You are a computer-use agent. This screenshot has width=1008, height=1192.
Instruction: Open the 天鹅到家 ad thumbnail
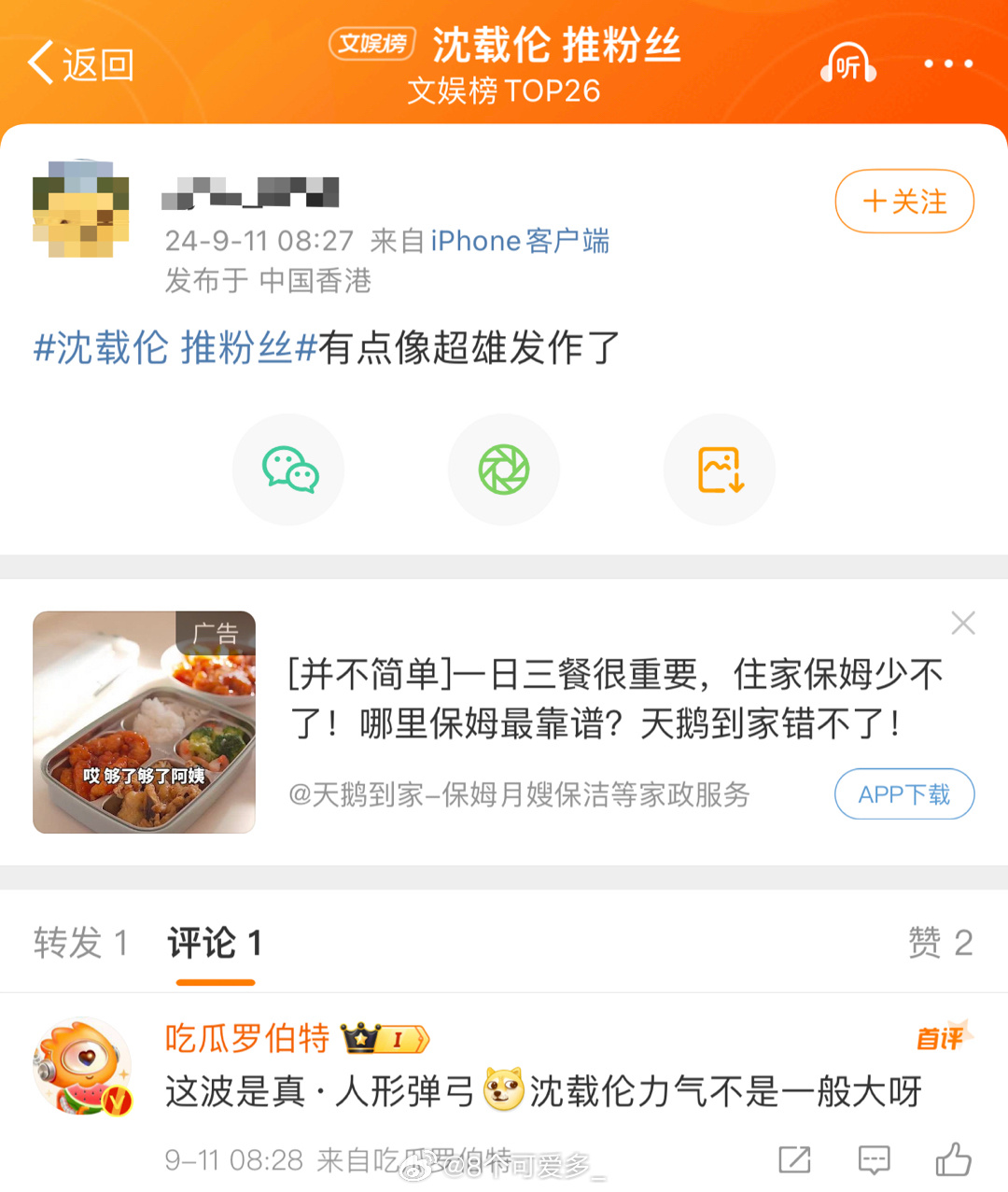click(x=144, y=722)
